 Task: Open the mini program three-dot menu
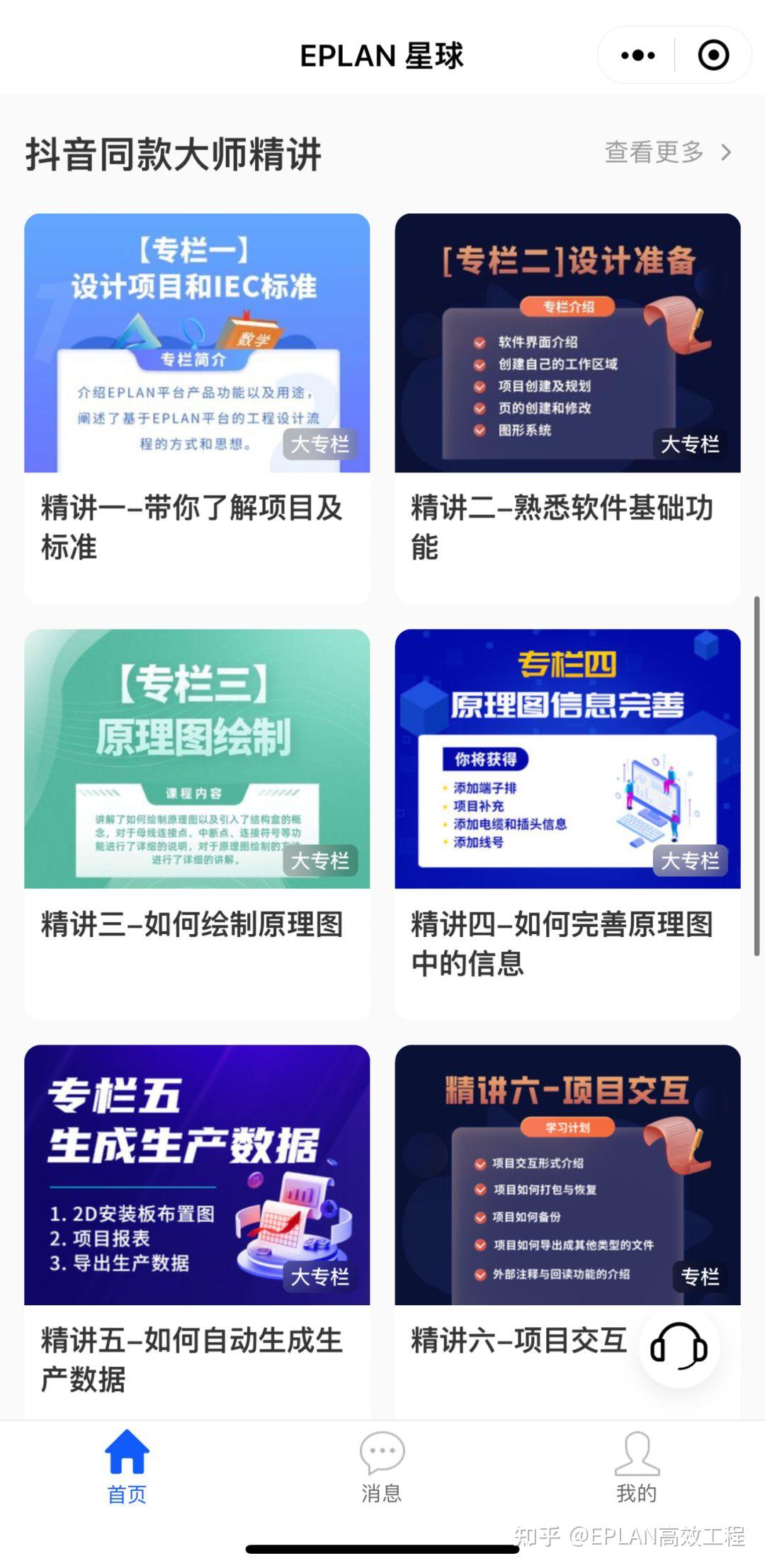pyautogui.click(x=637, y=55)
